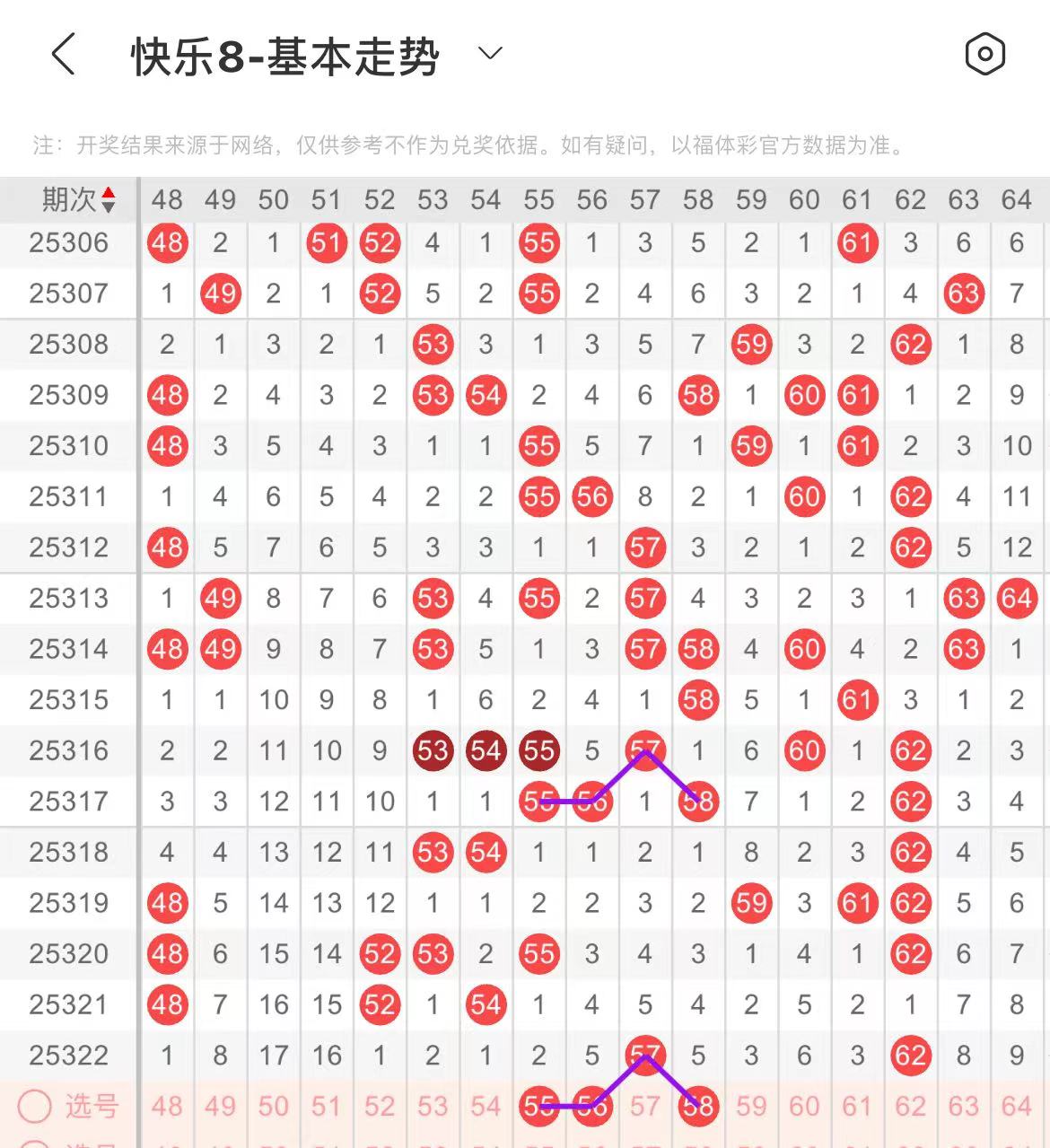Open the hexagon settings icon
Screen dimensions: 1050x1148
coord(984,55)
